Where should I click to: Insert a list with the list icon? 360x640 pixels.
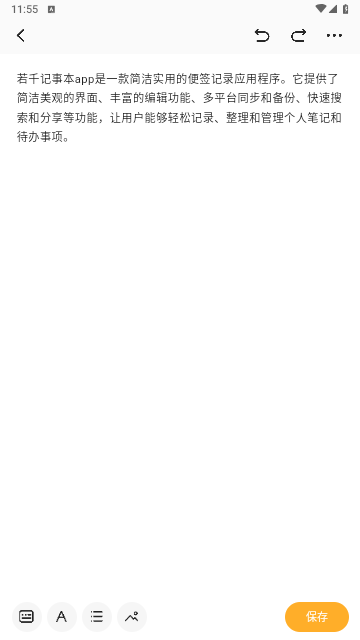point(97,616)
